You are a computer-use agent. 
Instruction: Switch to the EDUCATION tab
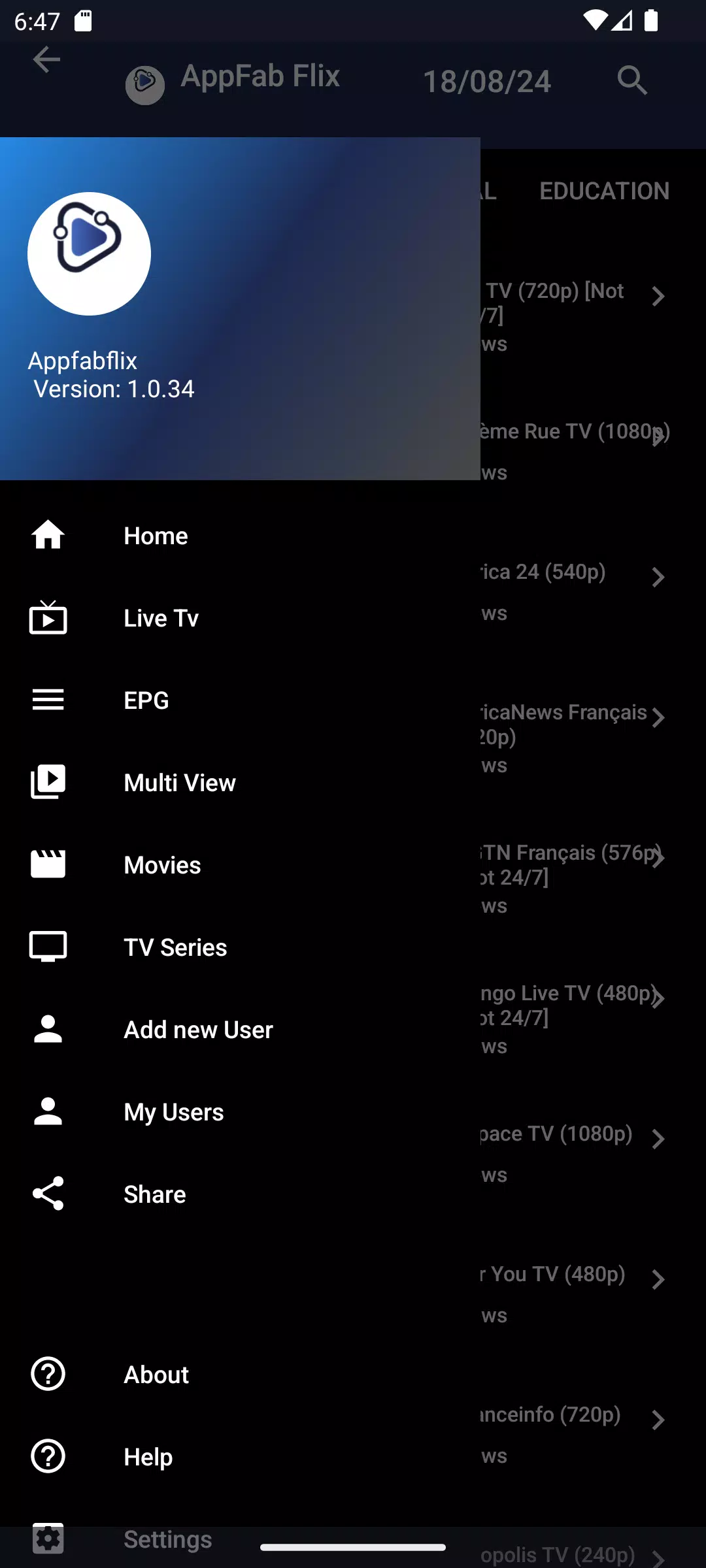(x=604, y=191)
